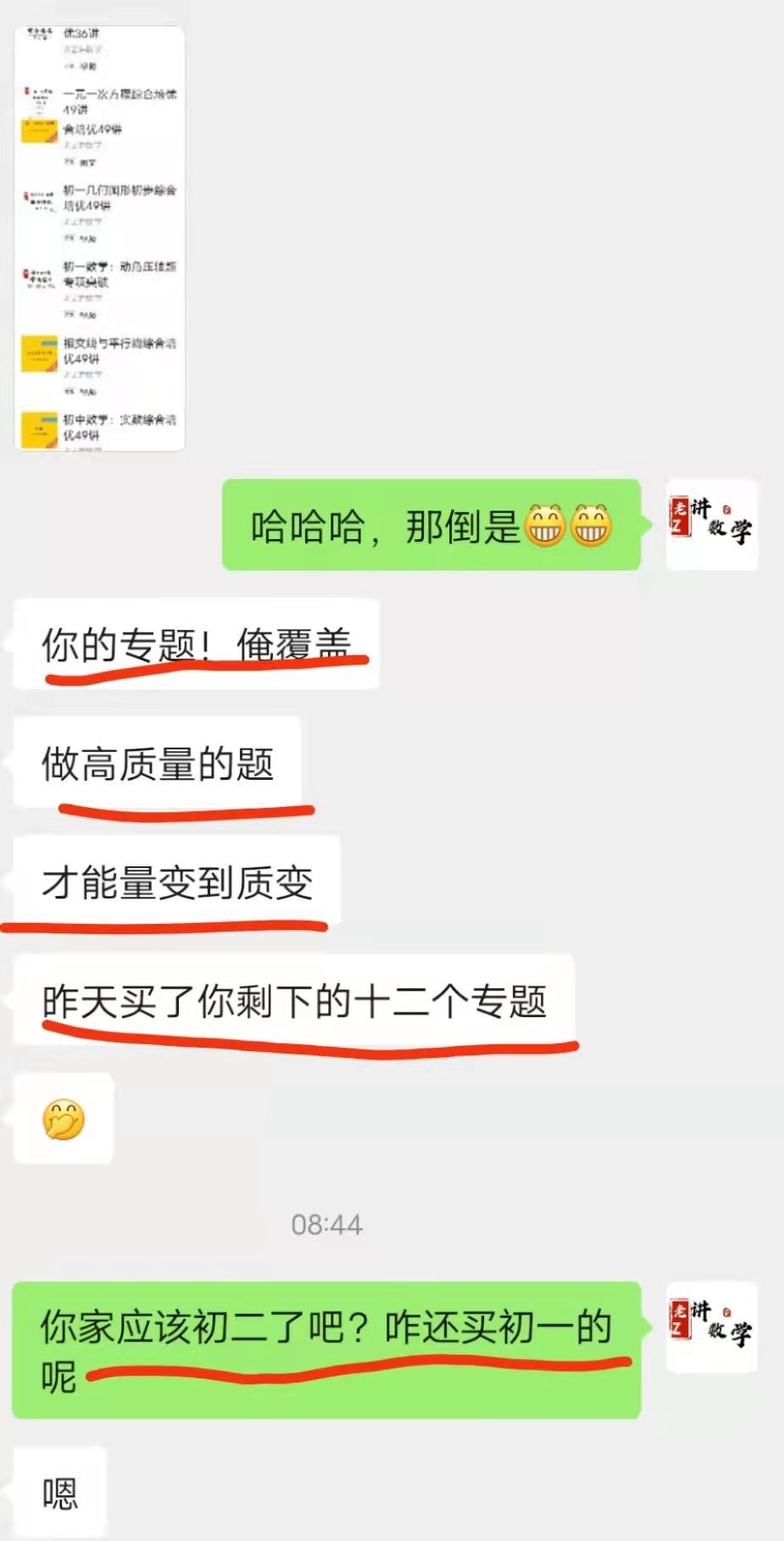Open the course list image in chat

100,237
